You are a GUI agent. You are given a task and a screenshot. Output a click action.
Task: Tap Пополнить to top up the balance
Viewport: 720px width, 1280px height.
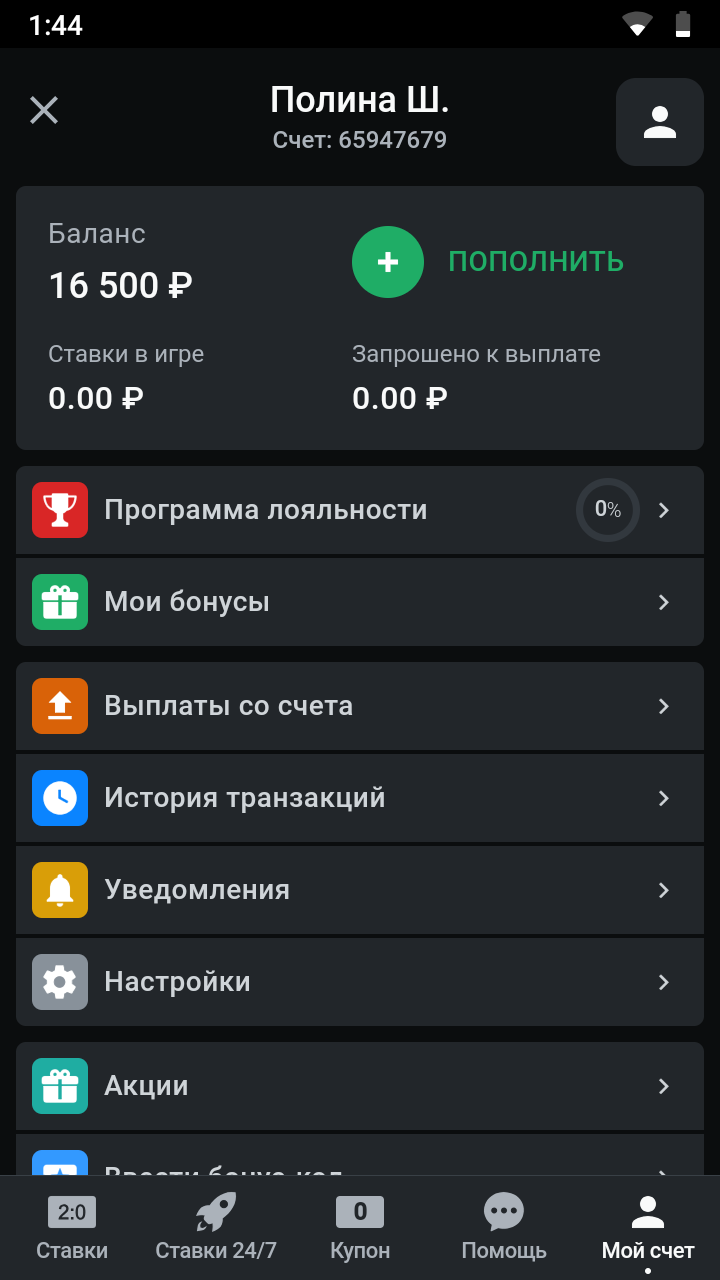pyautogui.click(x=488, y=262)
